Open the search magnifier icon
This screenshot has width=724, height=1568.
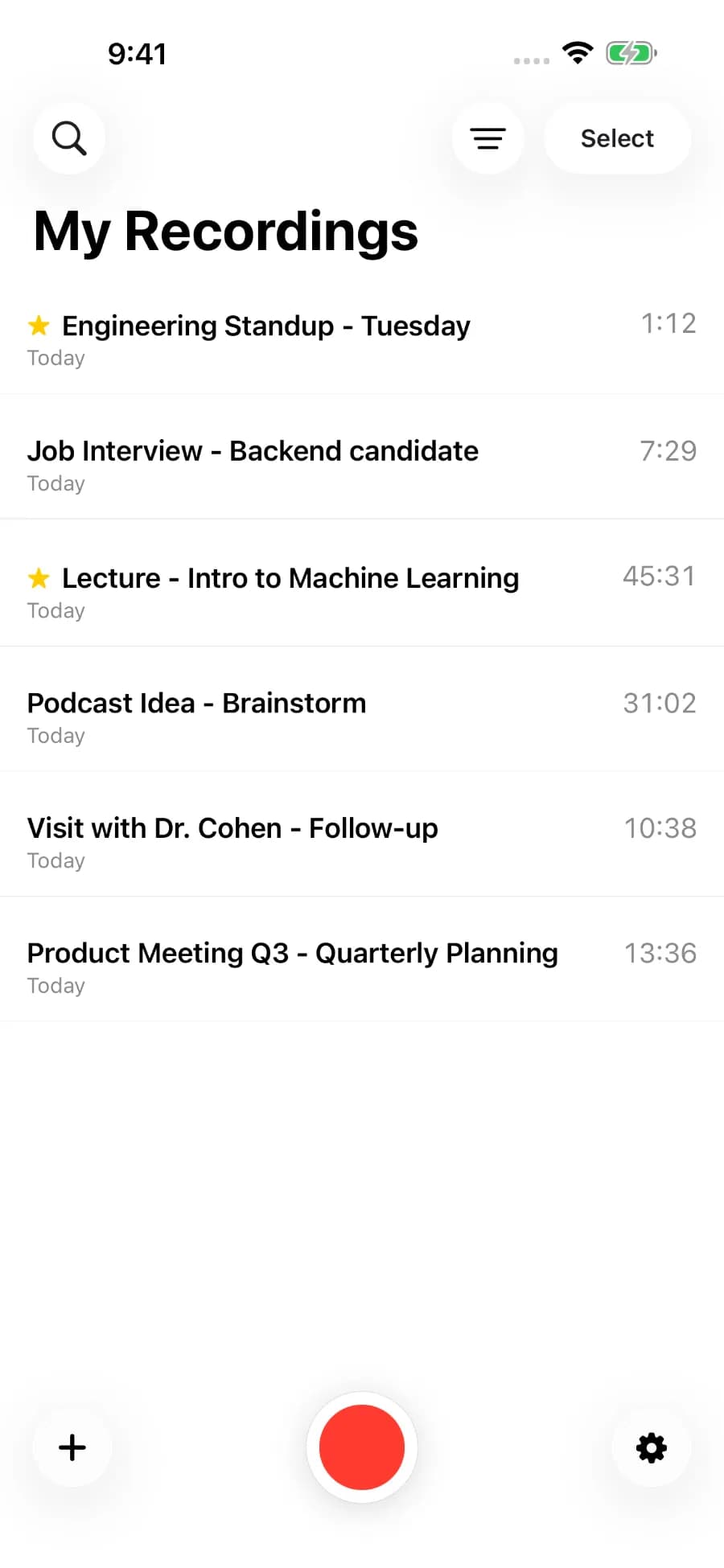tap(69, 138)
